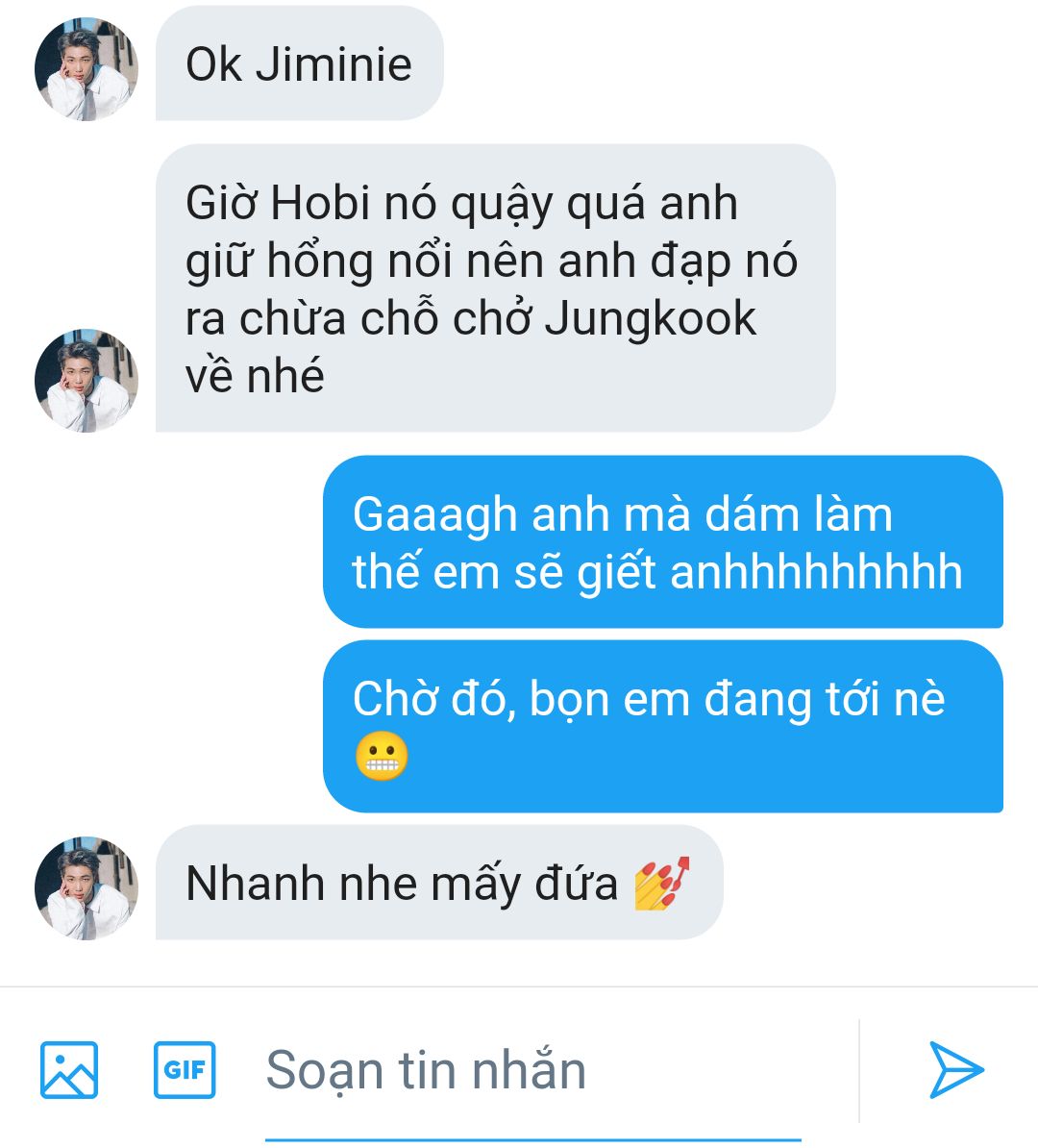Screen dimensions: 1038x1148
Task: Send the message with the arrow icon
Action: click(x=955, y=1069)
